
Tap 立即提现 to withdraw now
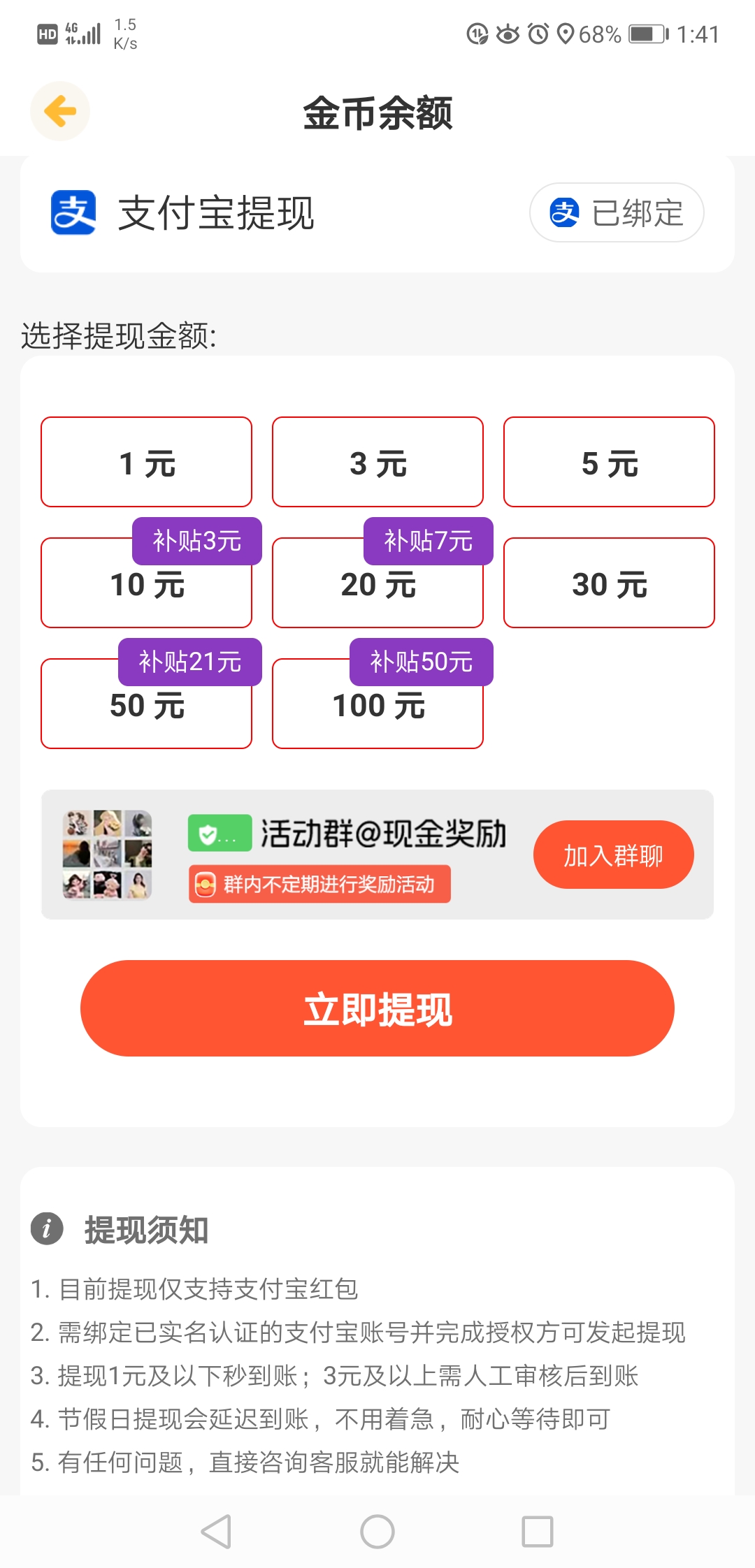tap(377, 1008)
